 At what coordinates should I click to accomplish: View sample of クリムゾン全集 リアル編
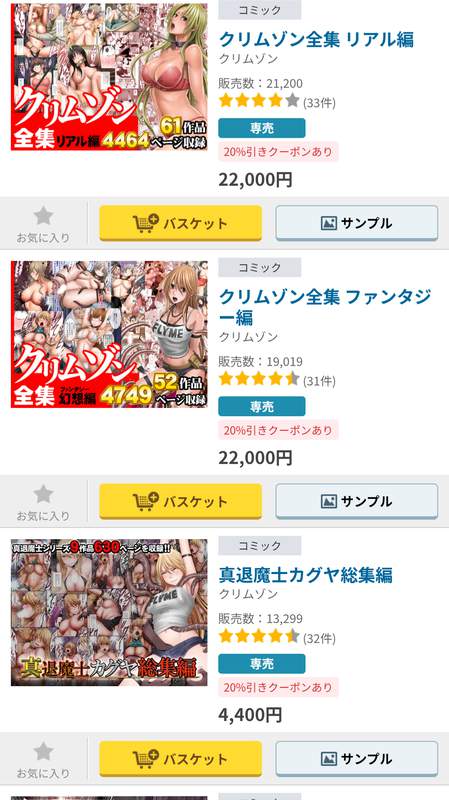[x=357, y=223]
